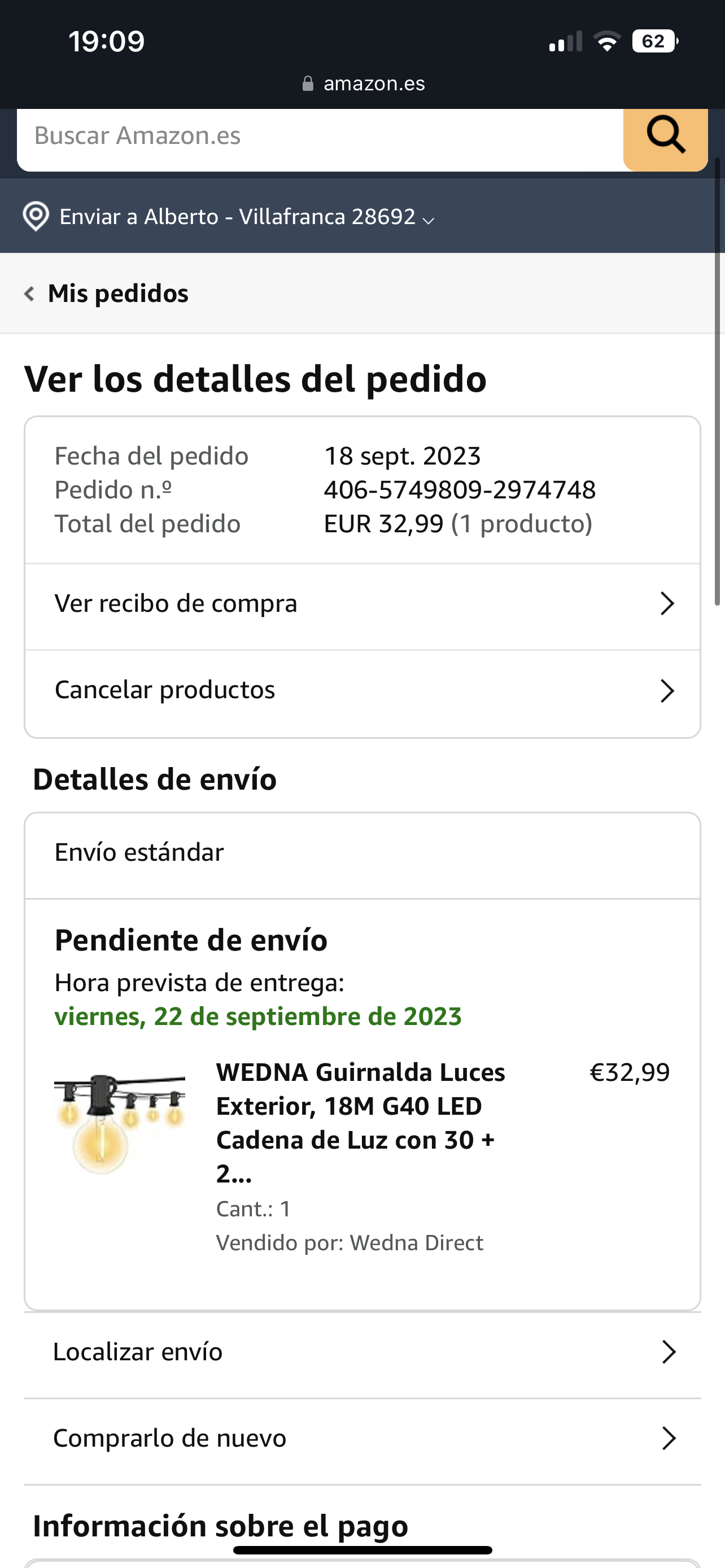725x1568 pixels.
Task: View WEDNA Guirnalda Luces Exterior product title
Action: pyautogui.click(x=360, y=1123)
